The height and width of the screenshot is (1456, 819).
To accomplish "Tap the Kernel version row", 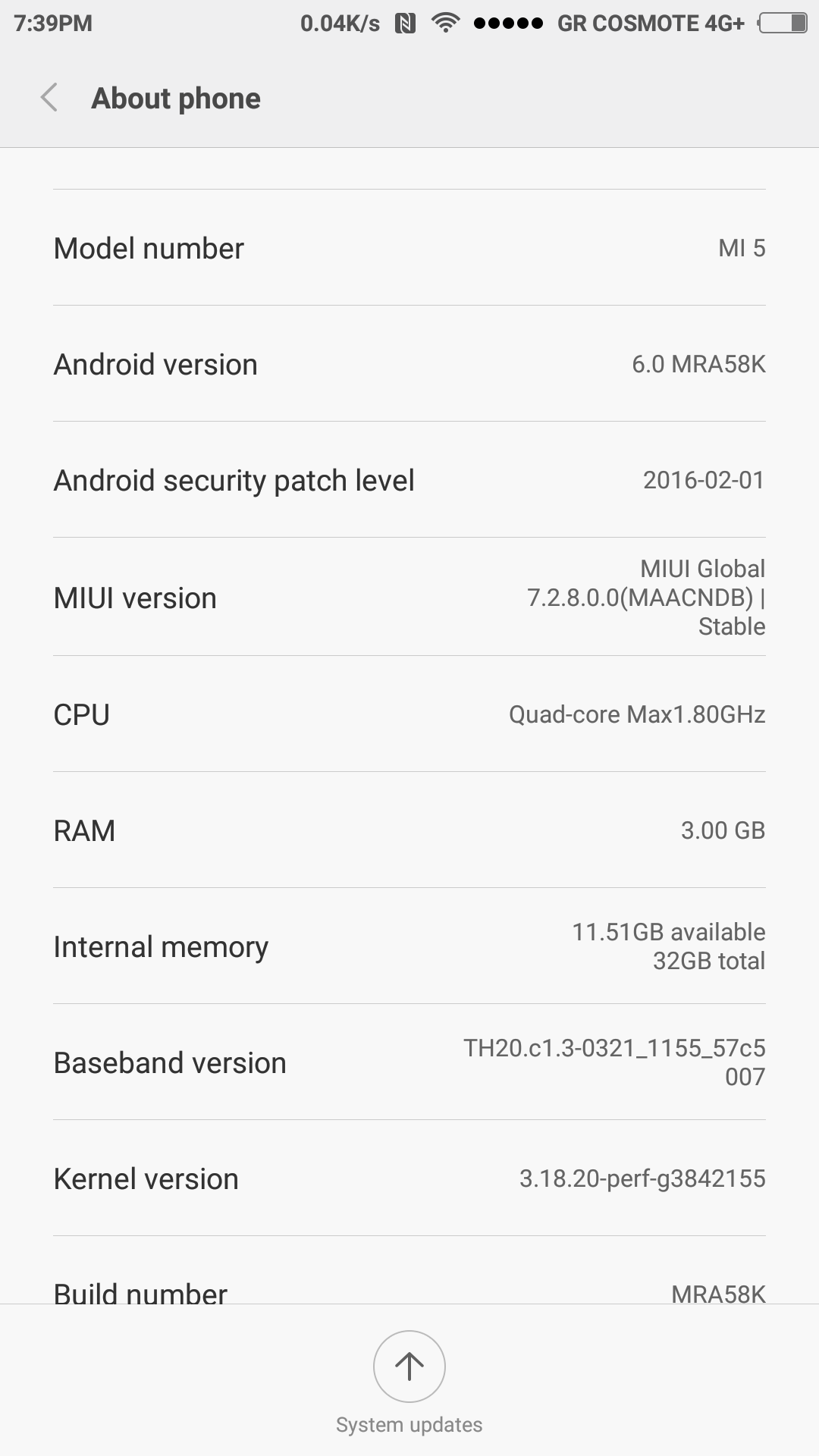I will click(409, 1178).
